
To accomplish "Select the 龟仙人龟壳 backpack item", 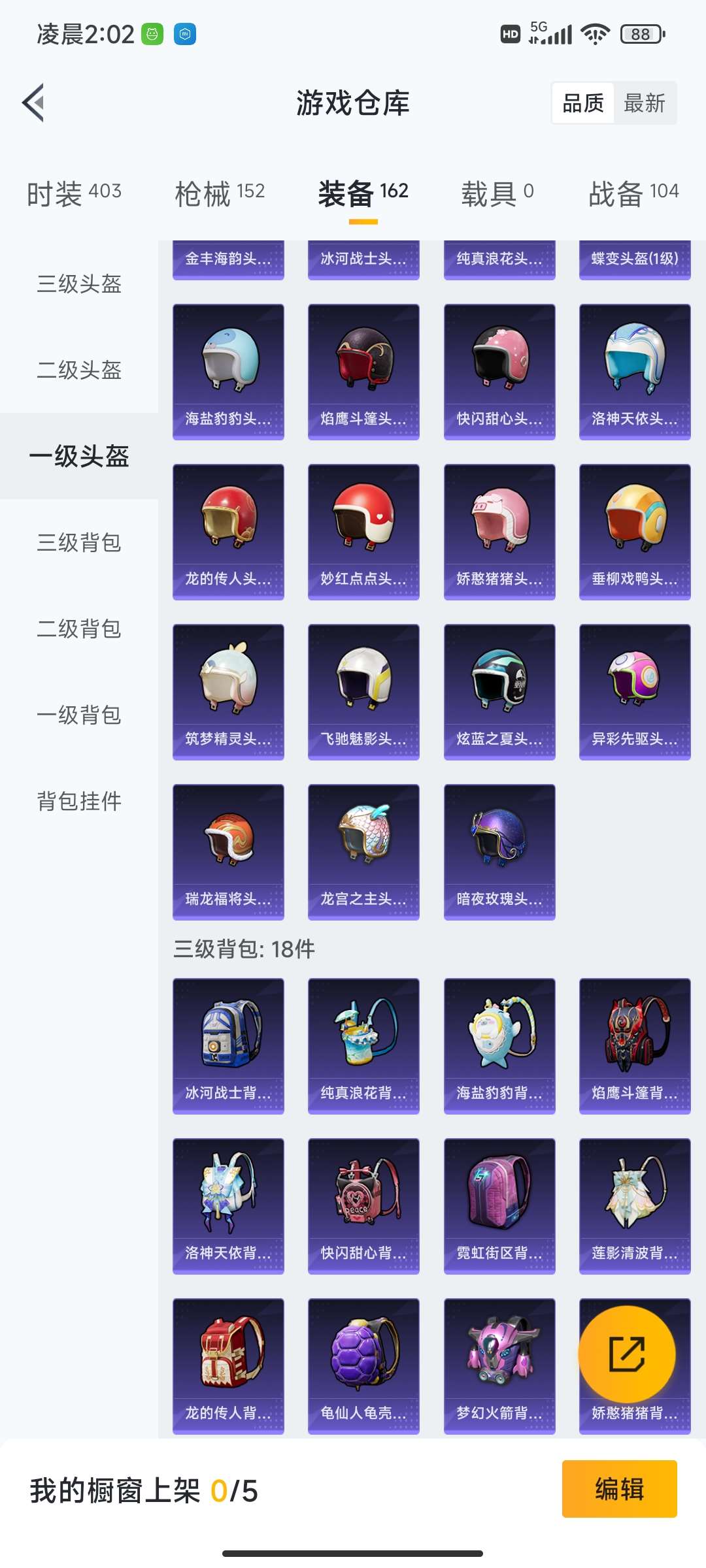I will coord(363,1365).
